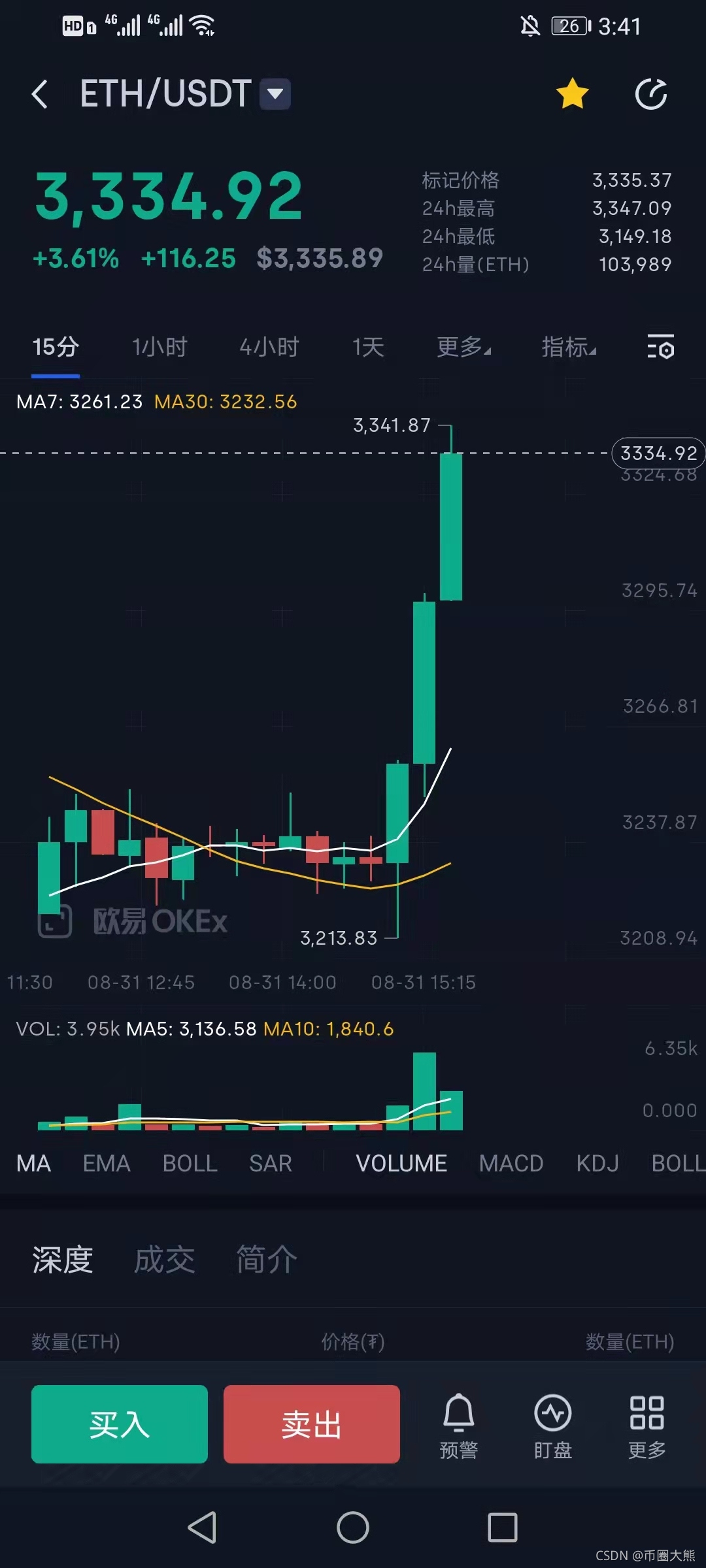
Task: Switch chart to 4小时 interval
Action: click(x=269, y=347)
